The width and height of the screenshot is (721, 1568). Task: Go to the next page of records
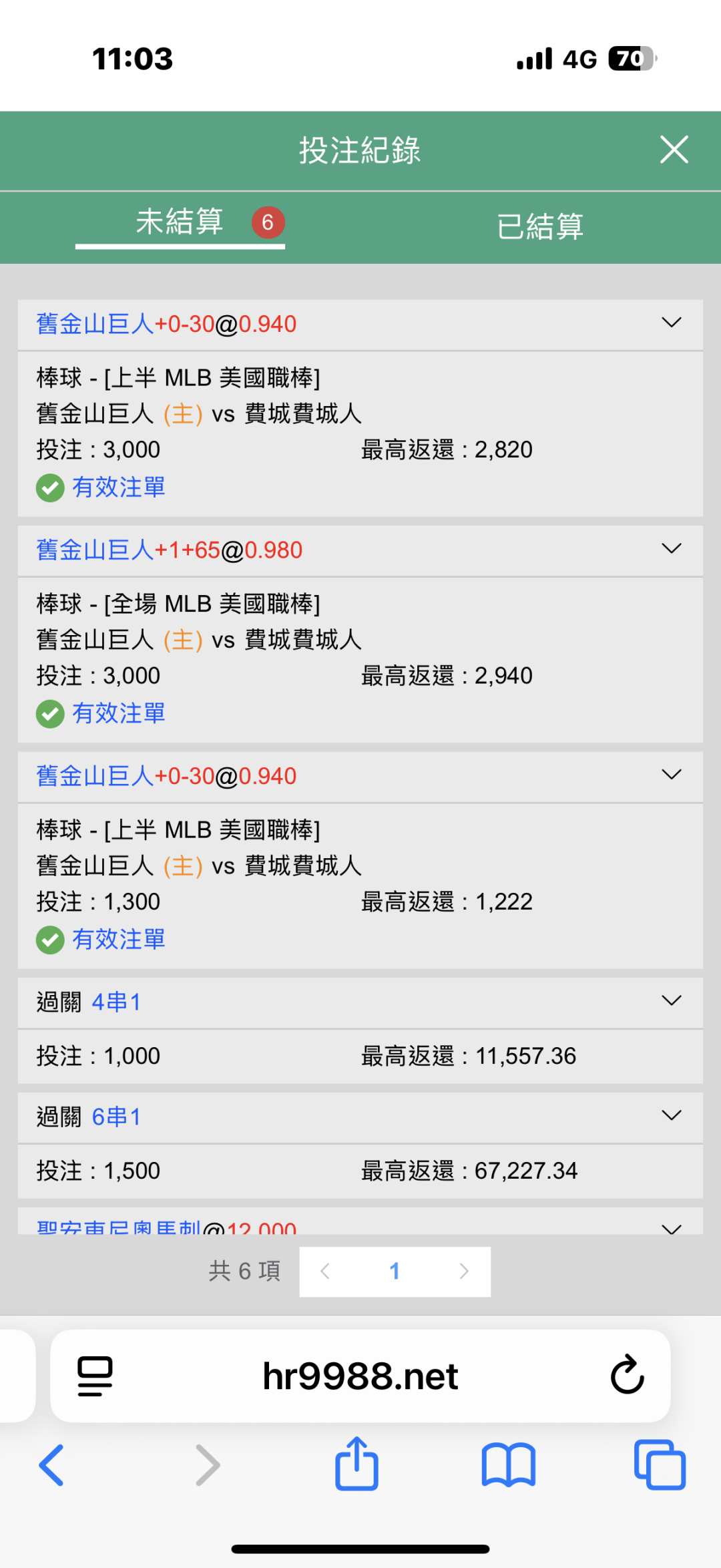464,1271
